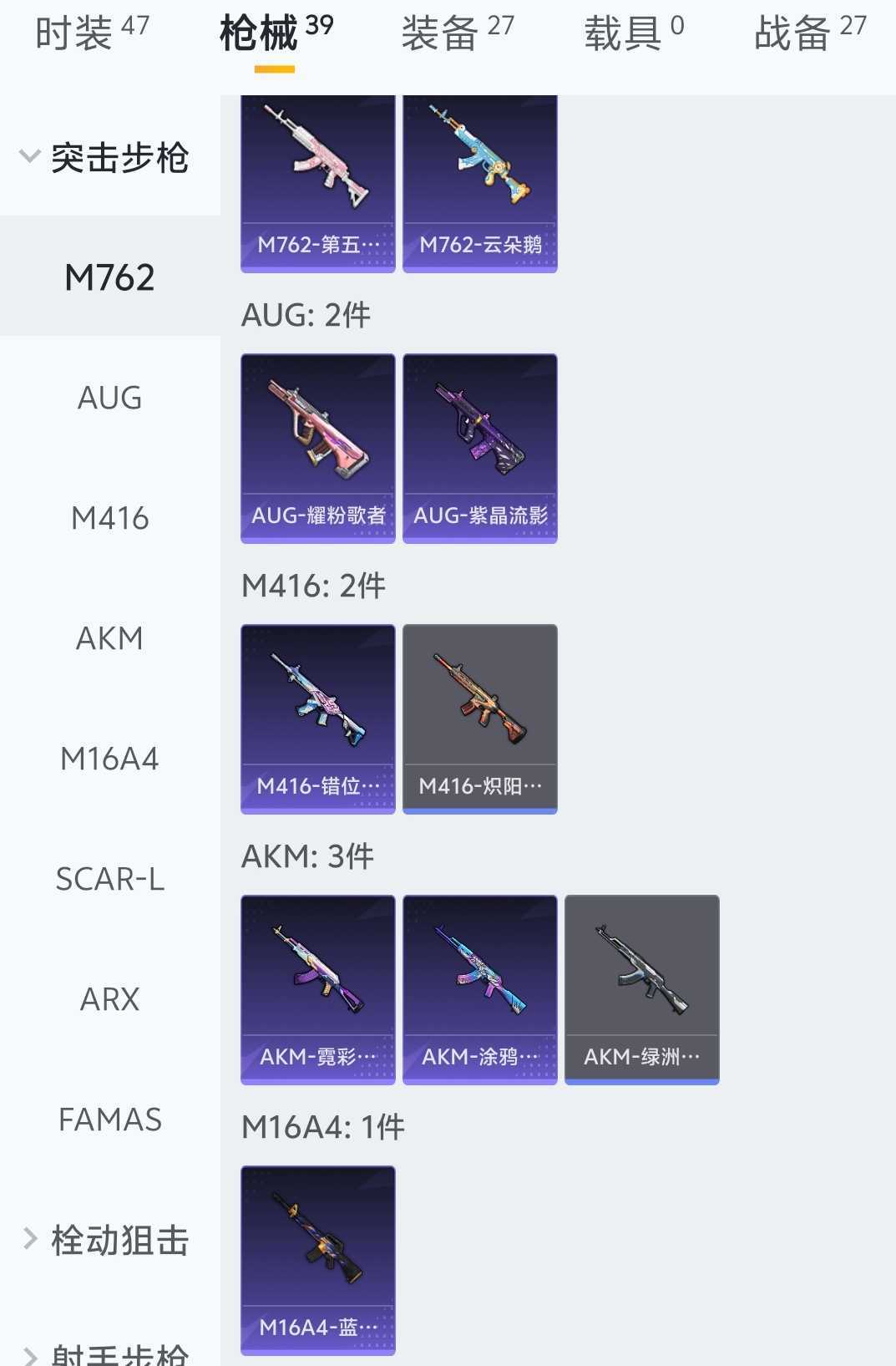
Task: Jump to AKM in the sidebar
Action: (109, 638)
